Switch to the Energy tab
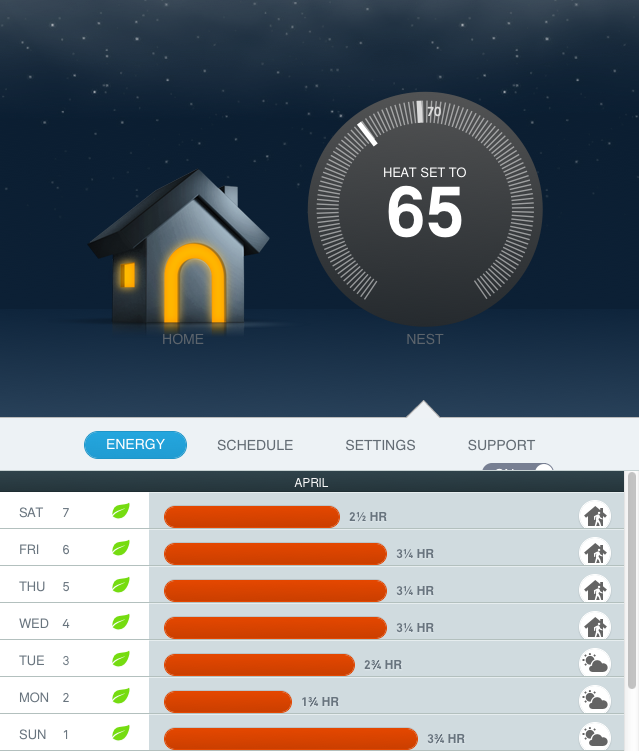This screenshot has height=751, width=639. pos(135,445)
